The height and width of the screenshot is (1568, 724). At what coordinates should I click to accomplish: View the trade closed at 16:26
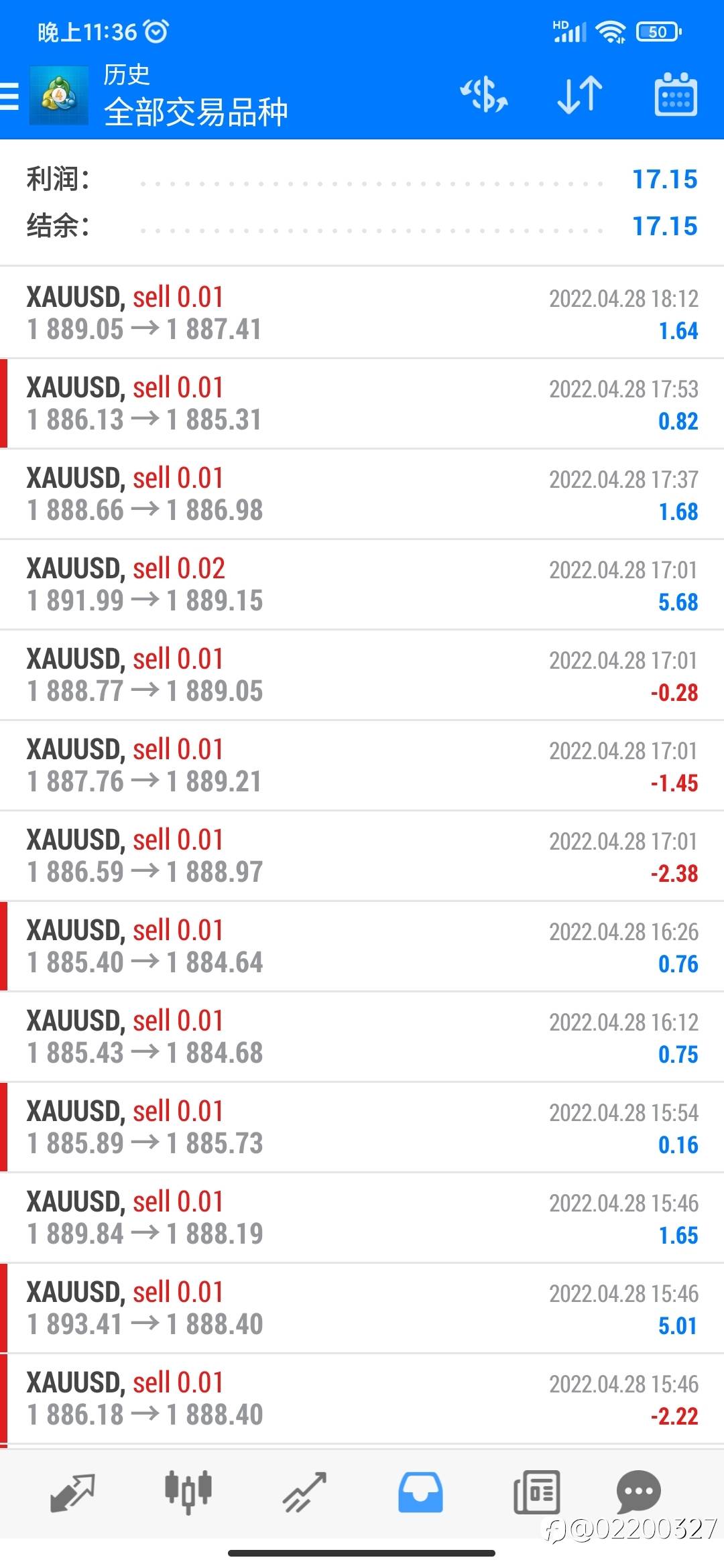362,946
